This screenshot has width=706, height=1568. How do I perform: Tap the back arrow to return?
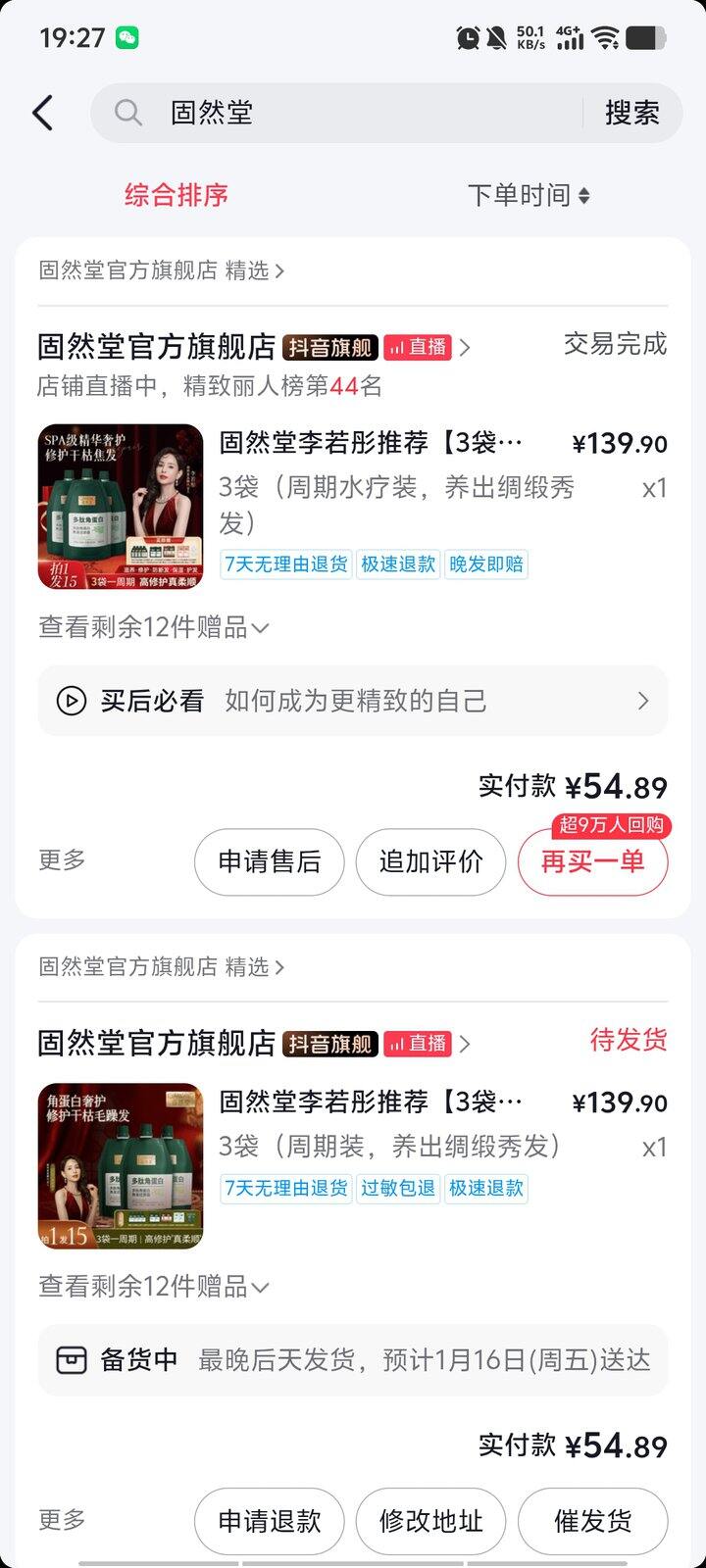[41, 113]
